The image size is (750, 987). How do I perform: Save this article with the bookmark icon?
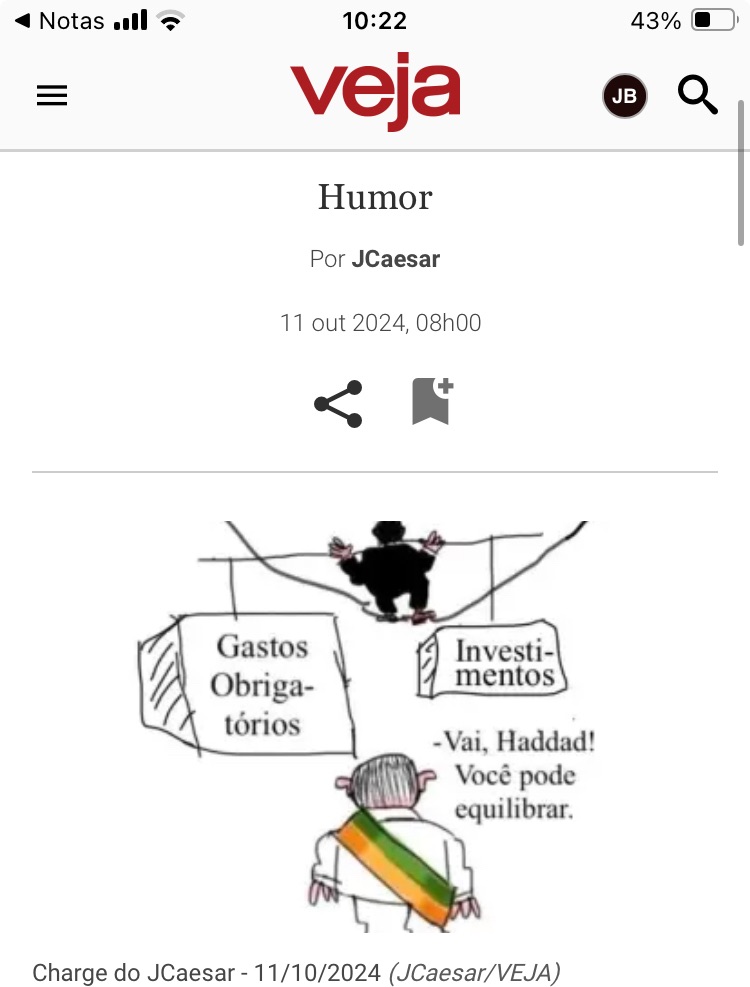click(432, 402)
